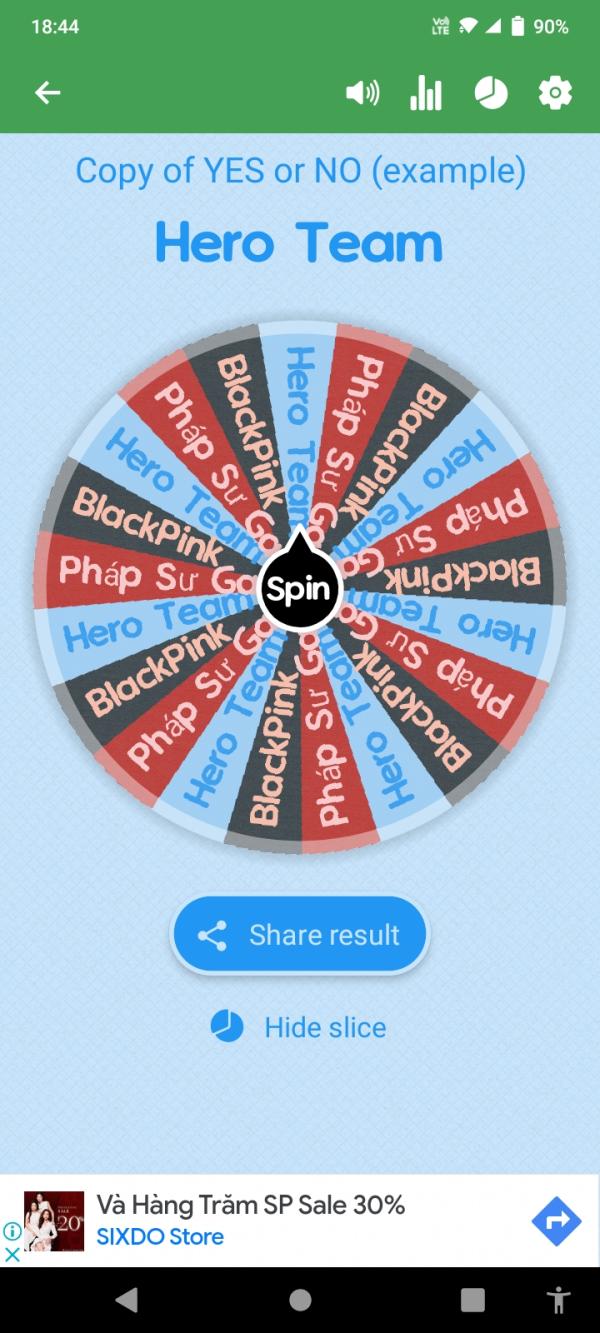
Task: Go back using the arrow
Action: click(x=47, y=93)
